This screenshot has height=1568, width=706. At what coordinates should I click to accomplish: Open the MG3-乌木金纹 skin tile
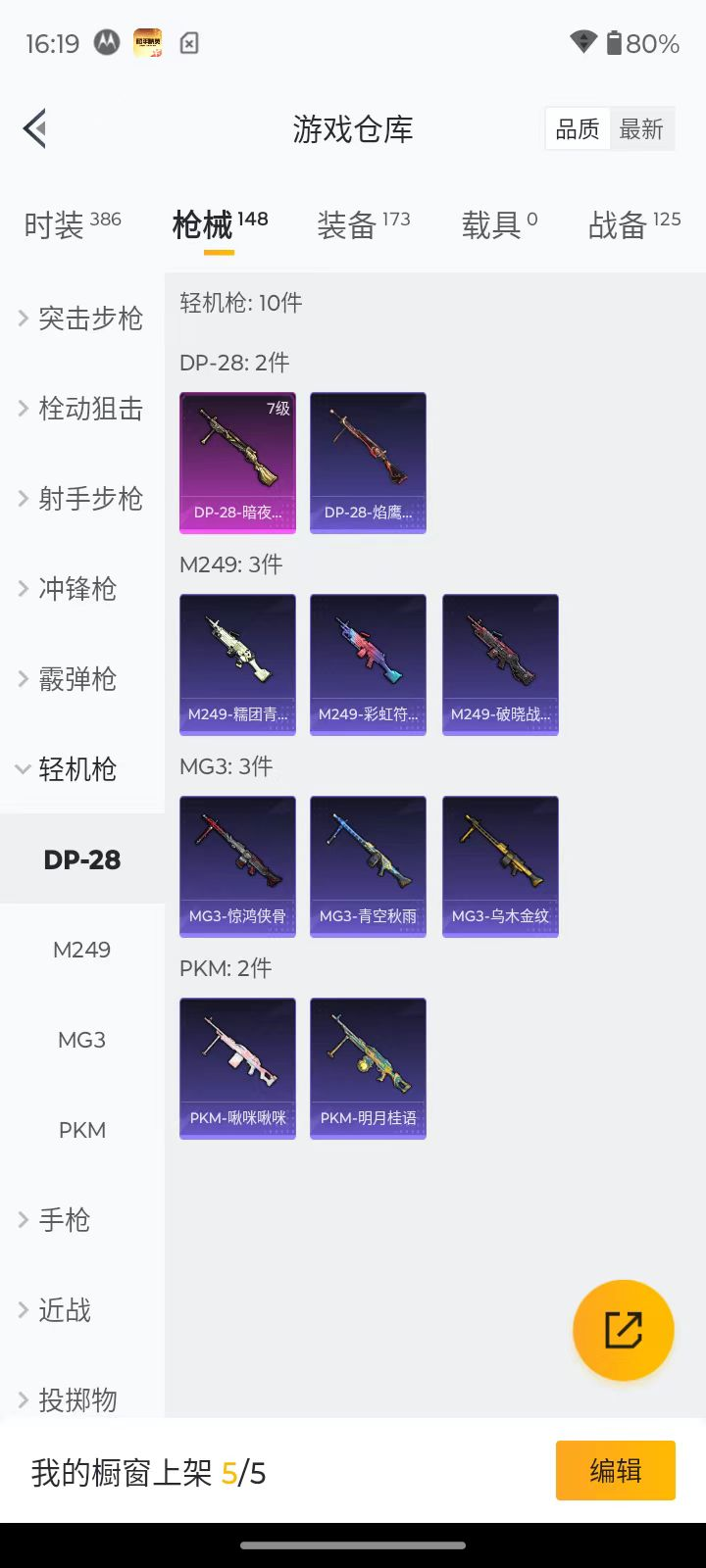500,865
